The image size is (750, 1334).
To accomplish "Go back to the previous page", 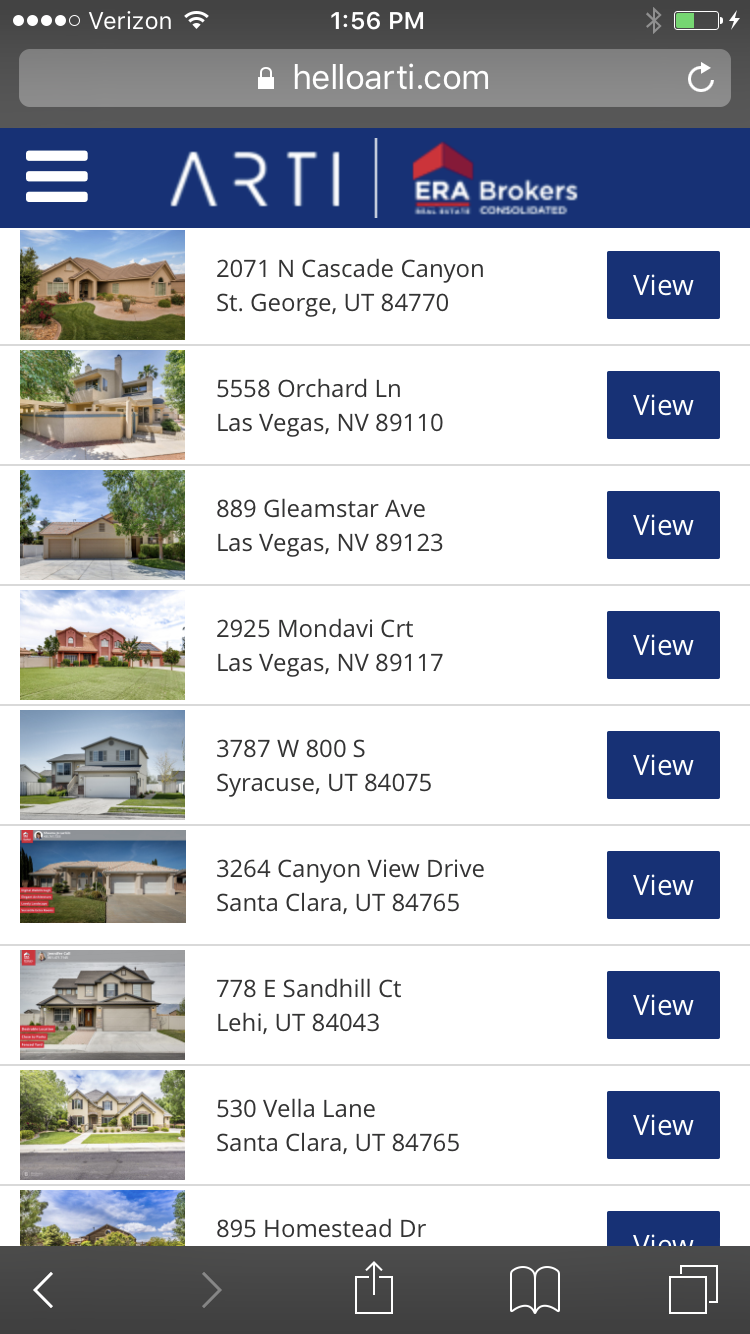I will (x=43, y=1290).
